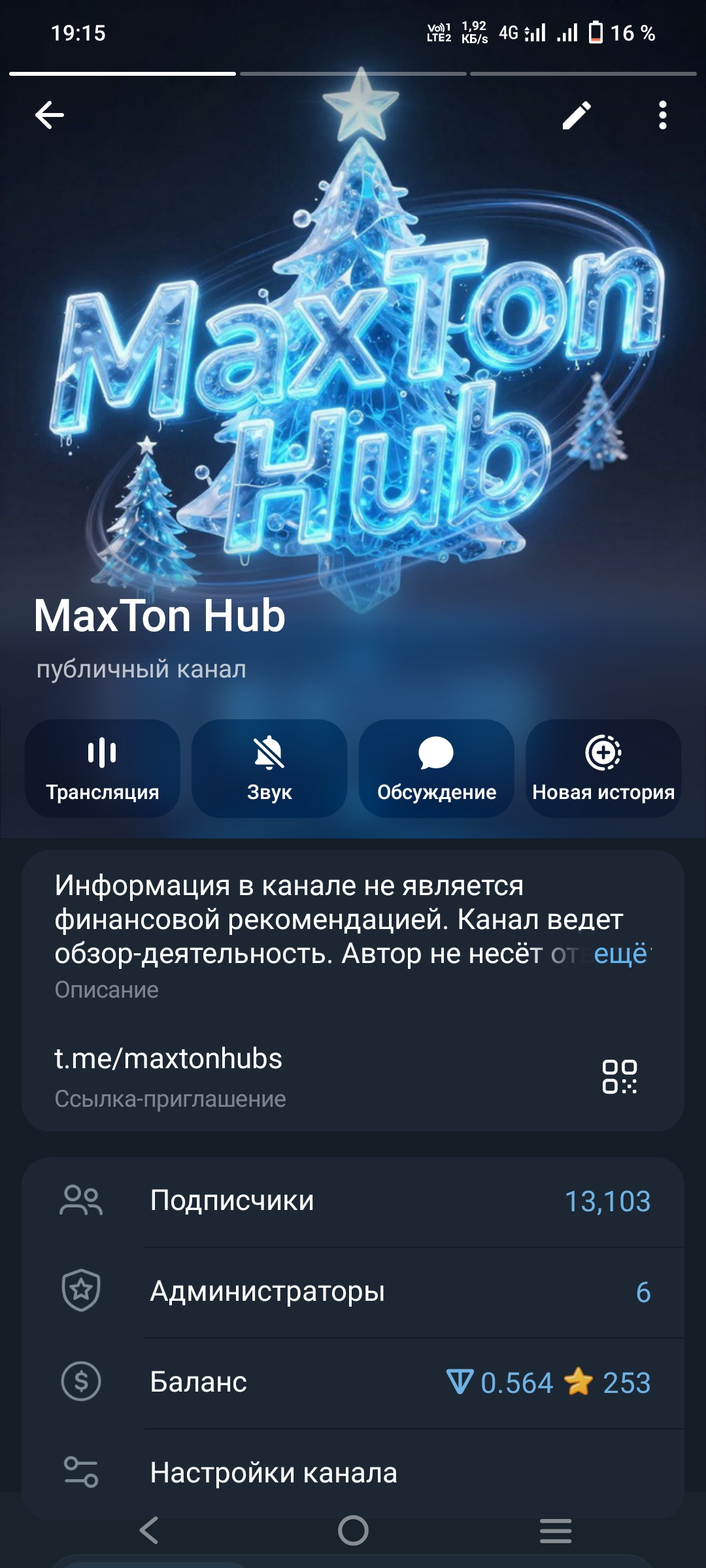Expand the description with ещё
The height and width of the screenshot is (1568, 706).
620,954
